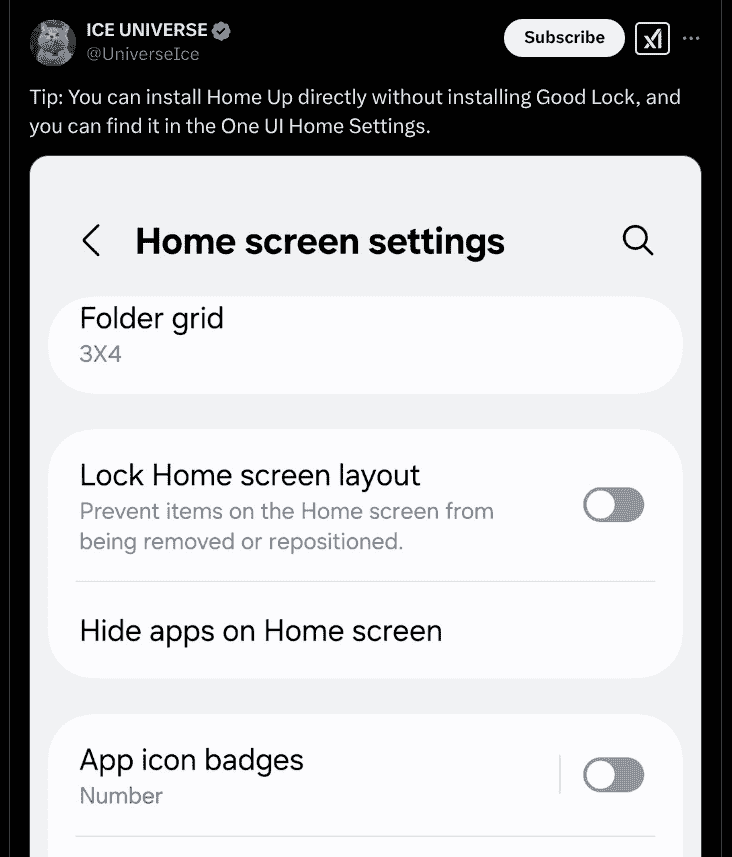Open the post's overflow menu
Image resolution: width=732 pixels, height=857 pixels.
tap(691, 38)
